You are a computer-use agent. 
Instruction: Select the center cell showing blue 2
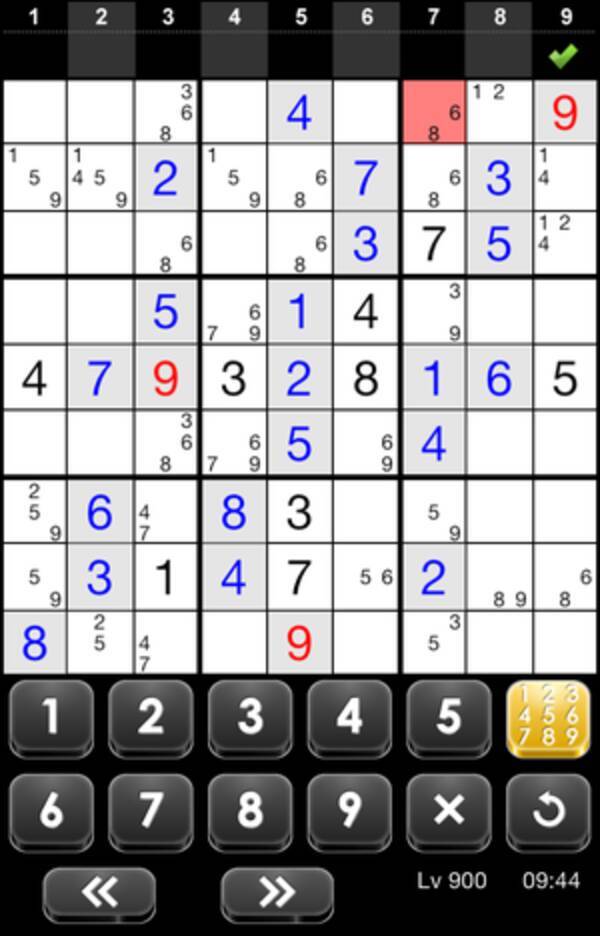point(299,379)
